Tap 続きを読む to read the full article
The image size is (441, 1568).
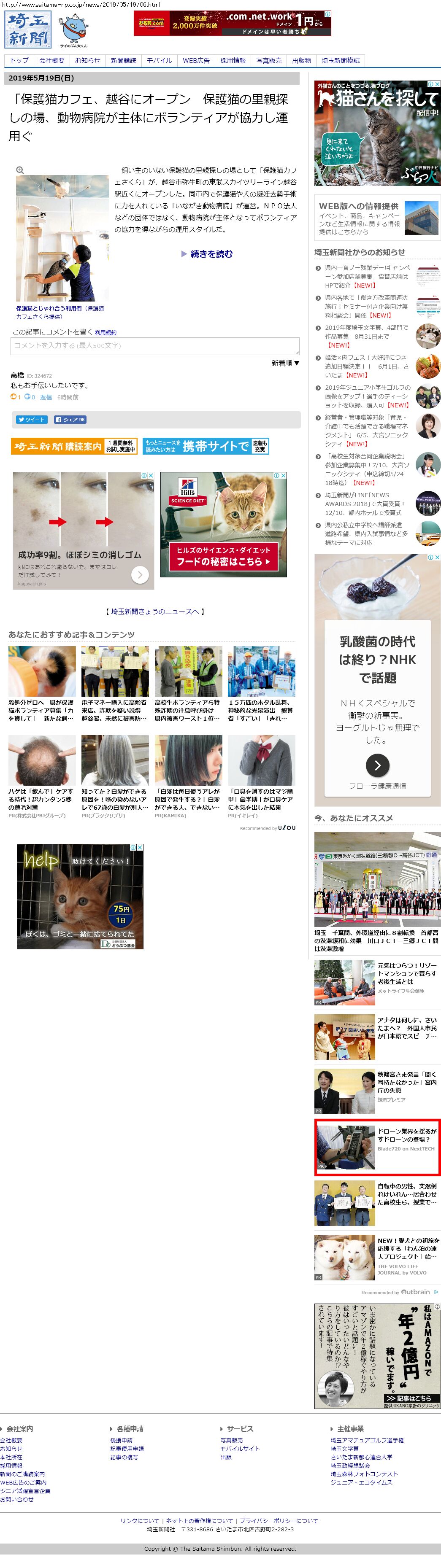coord(211,254)
